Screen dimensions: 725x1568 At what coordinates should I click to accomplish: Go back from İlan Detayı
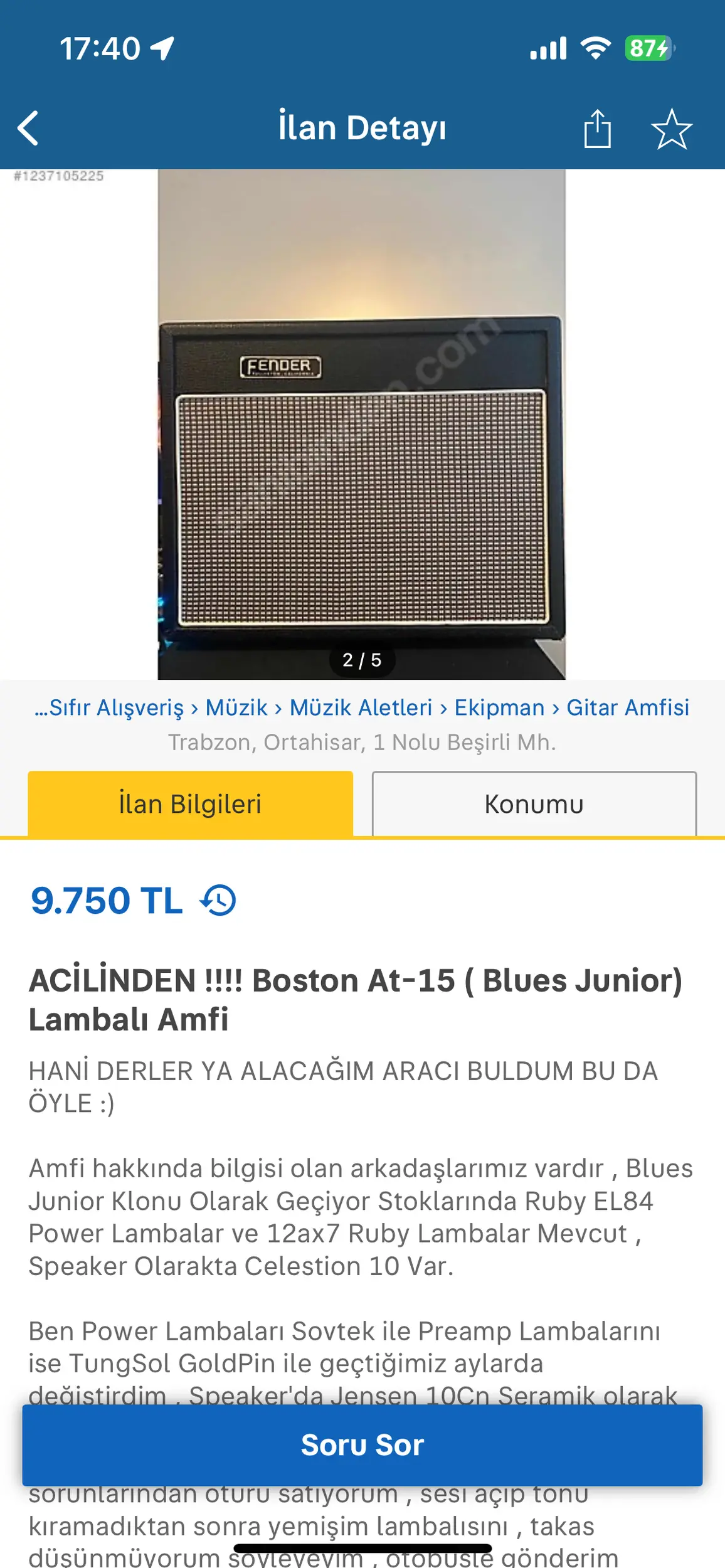click(28, 129)
